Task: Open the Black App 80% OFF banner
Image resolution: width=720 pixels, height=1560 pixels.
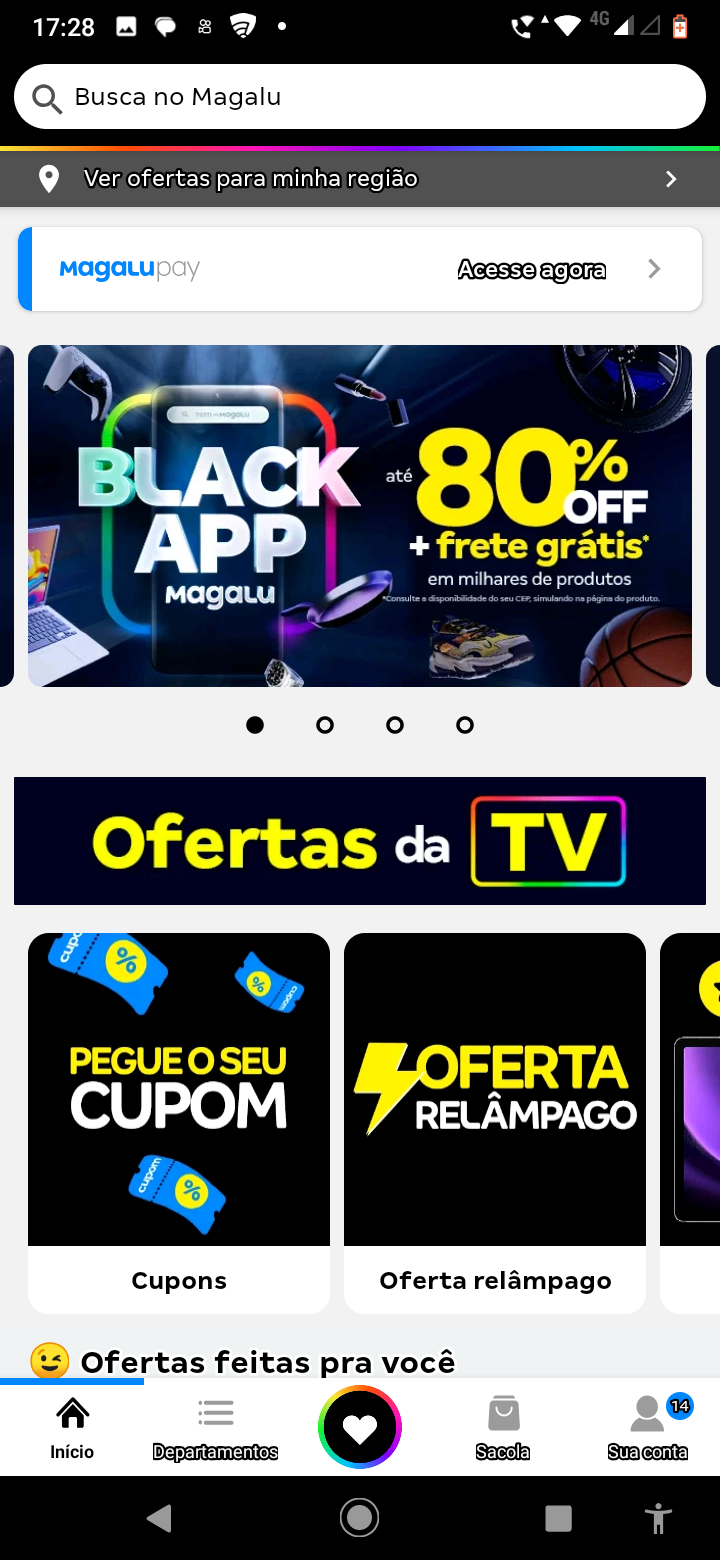Action: pyautogui.click(x=360, y=516)
